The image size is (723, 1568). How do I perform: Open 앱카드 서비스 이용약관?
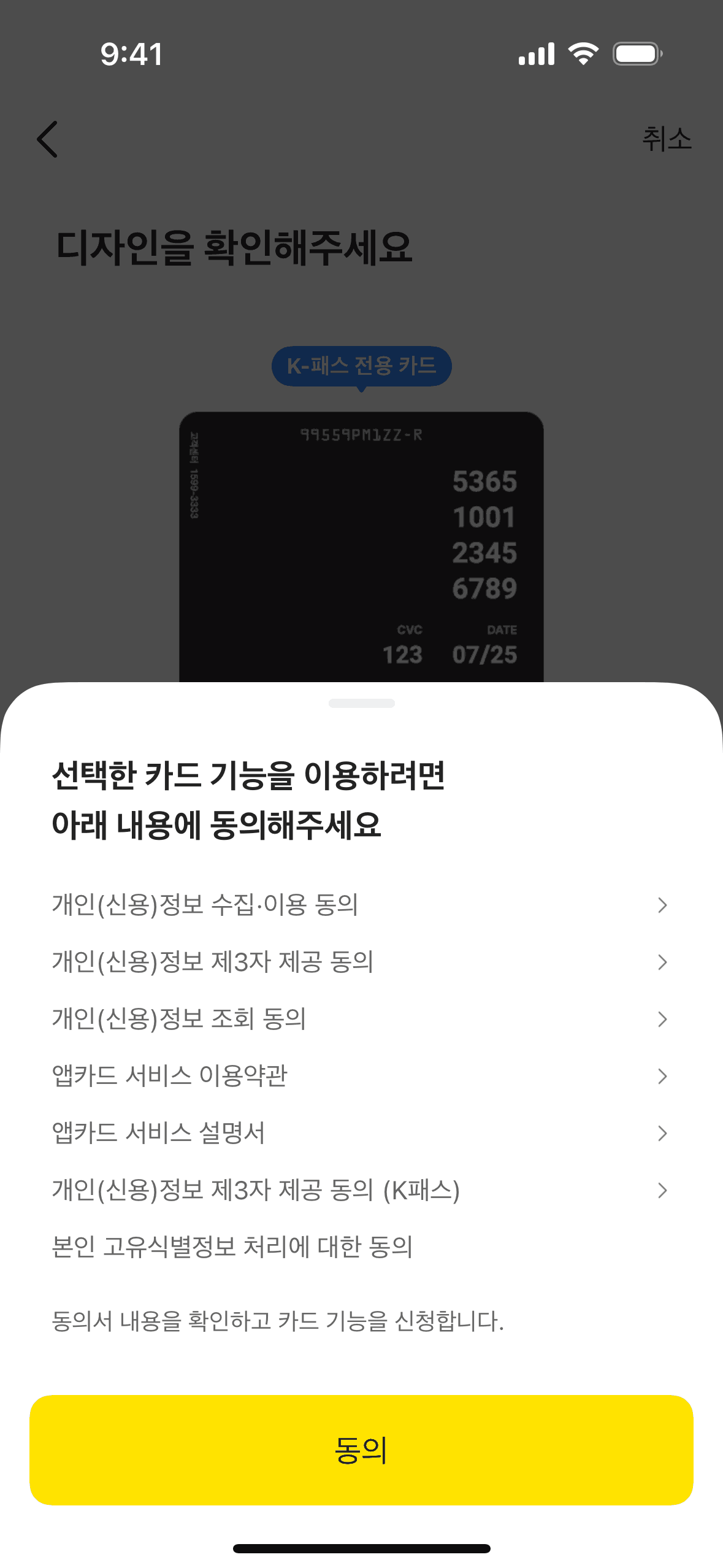pyautogui.click(x=360, y=1076)
